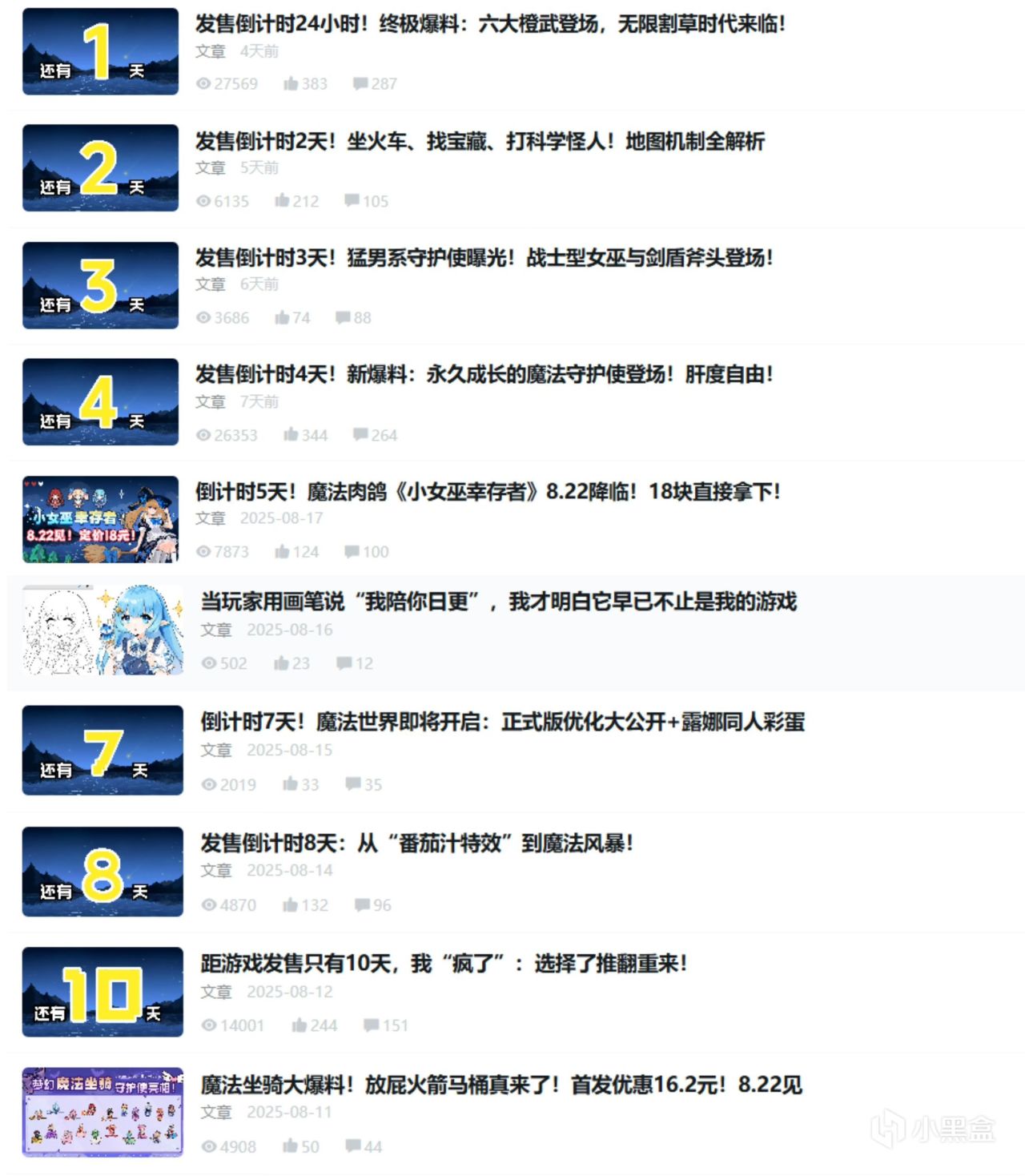Open the magic mounts reveal article
The width and height of the screenshot is (1025, 1176).
pyautogui.click(x=500, y=1085)
